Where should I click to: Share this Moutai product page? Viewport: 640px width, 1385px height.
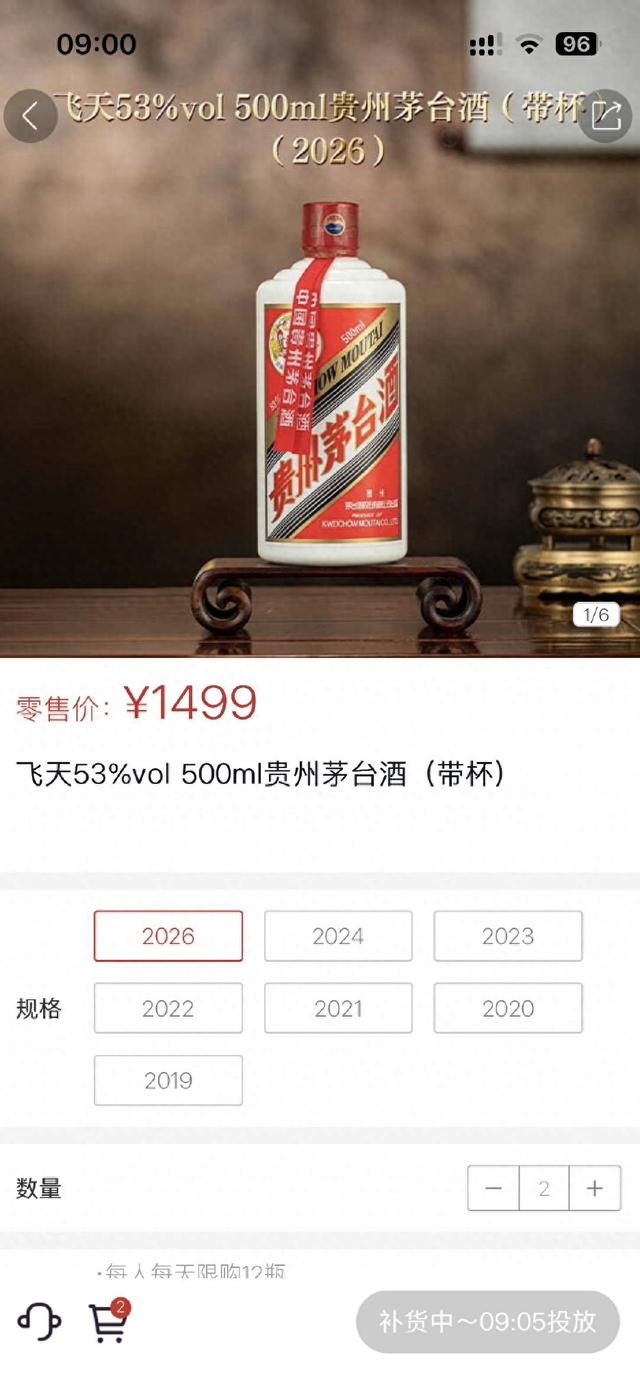tap(606, 116)
